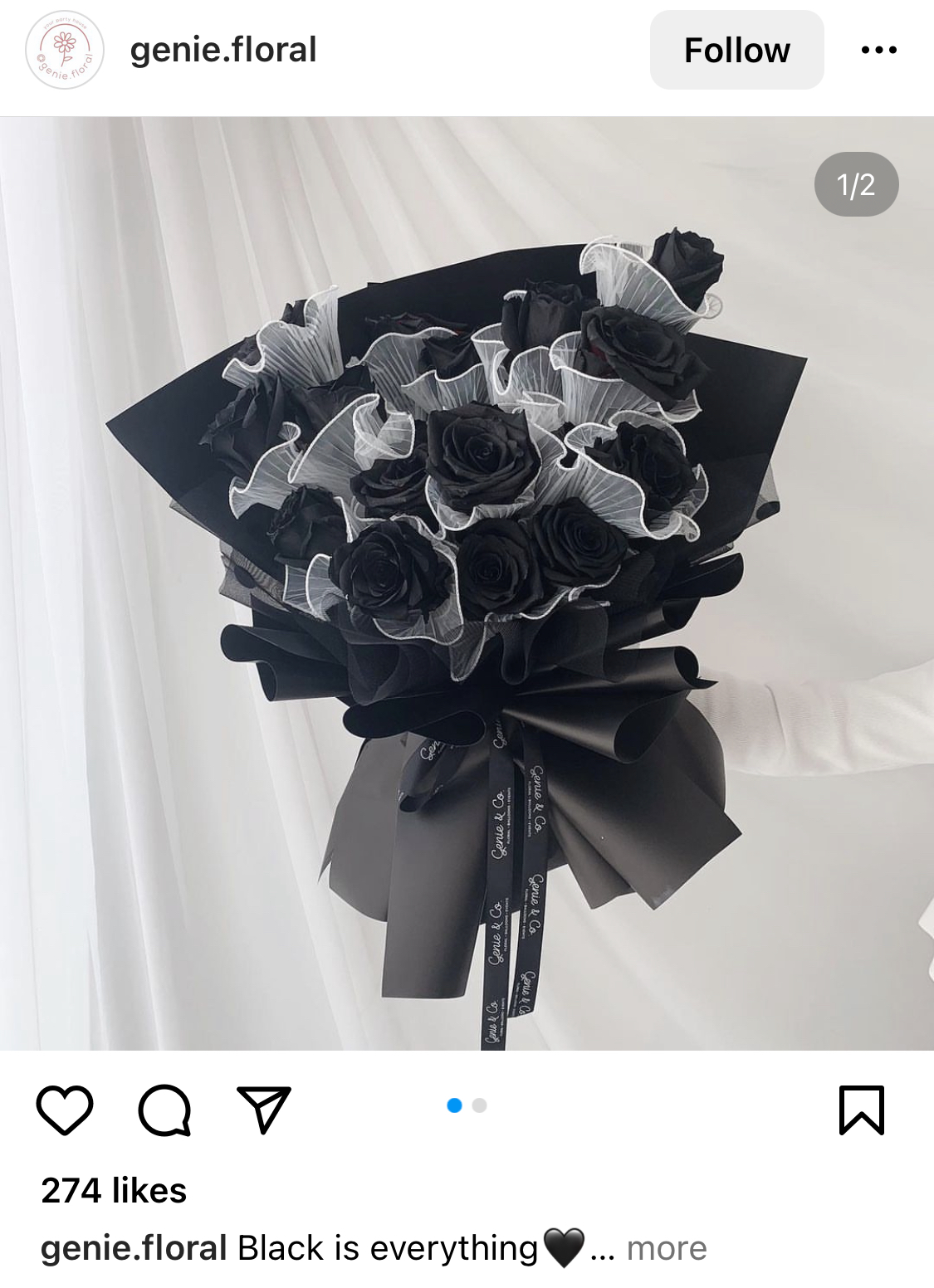This screenshot has height=1288, width=934.
Task: View the 274 likes list
Action: [x=114, y=1190]
